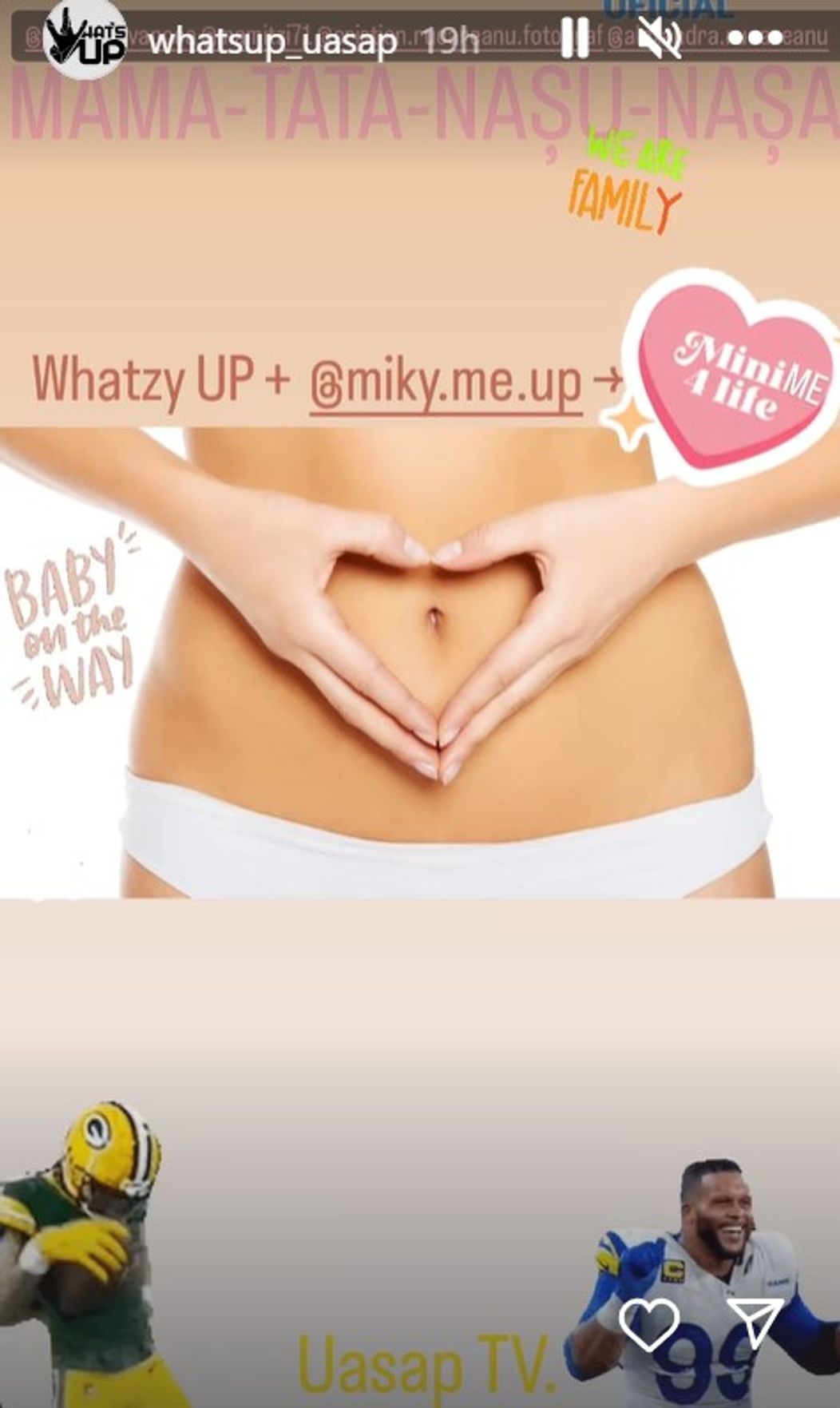Image resolution: width=840 pixels, height=1408 pixels.
Task: Unmute the story sound
Action: (659, 38)
